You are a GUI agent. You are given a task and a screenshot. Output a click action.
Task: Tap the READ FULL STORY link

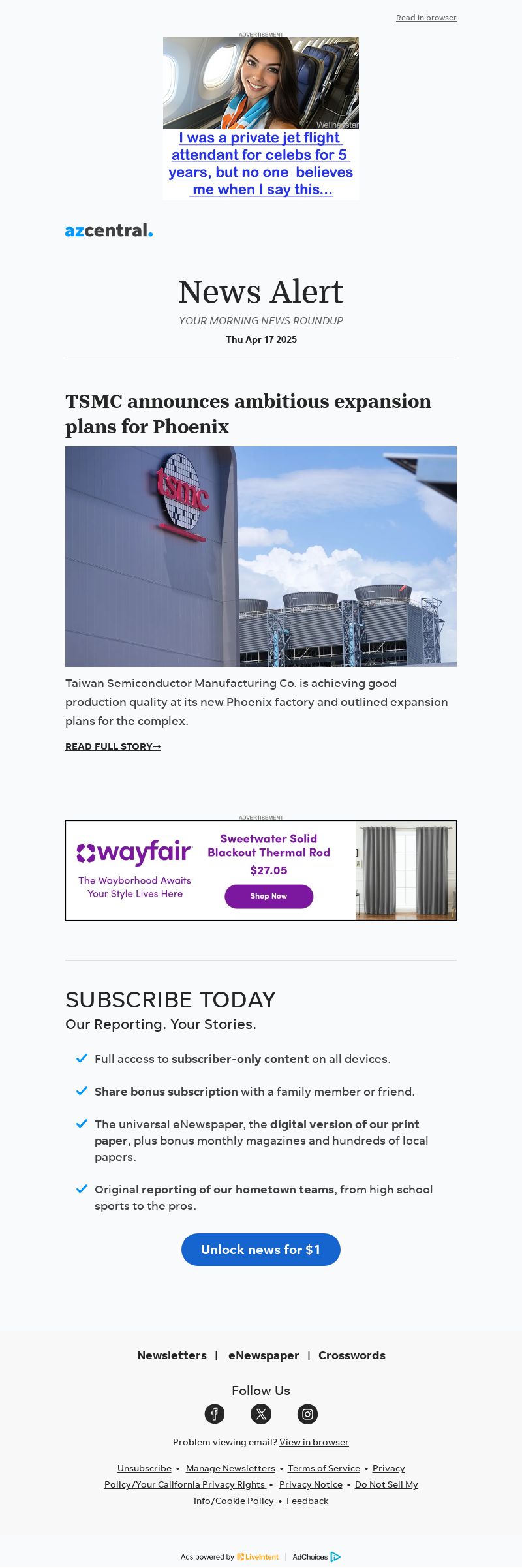click(x=113, y=746)
